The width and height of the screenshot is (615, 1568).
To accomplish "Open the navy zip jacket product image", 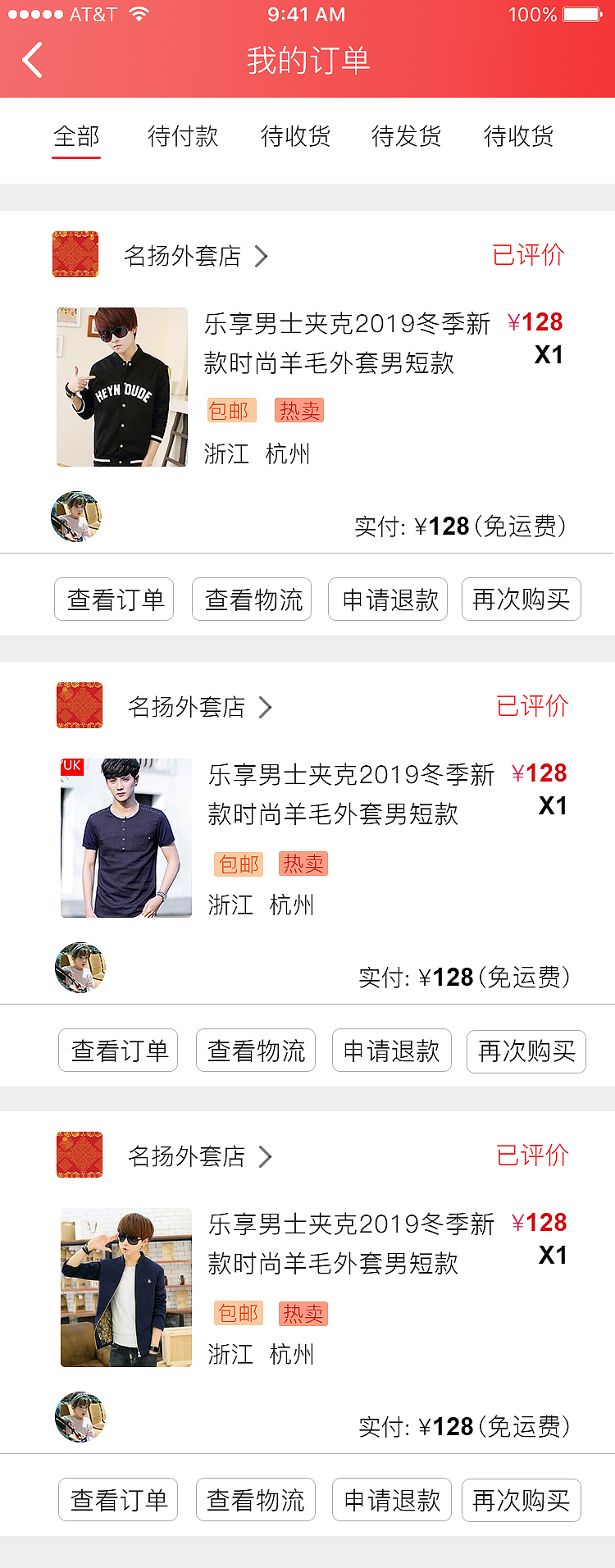I will [126, 1288].
